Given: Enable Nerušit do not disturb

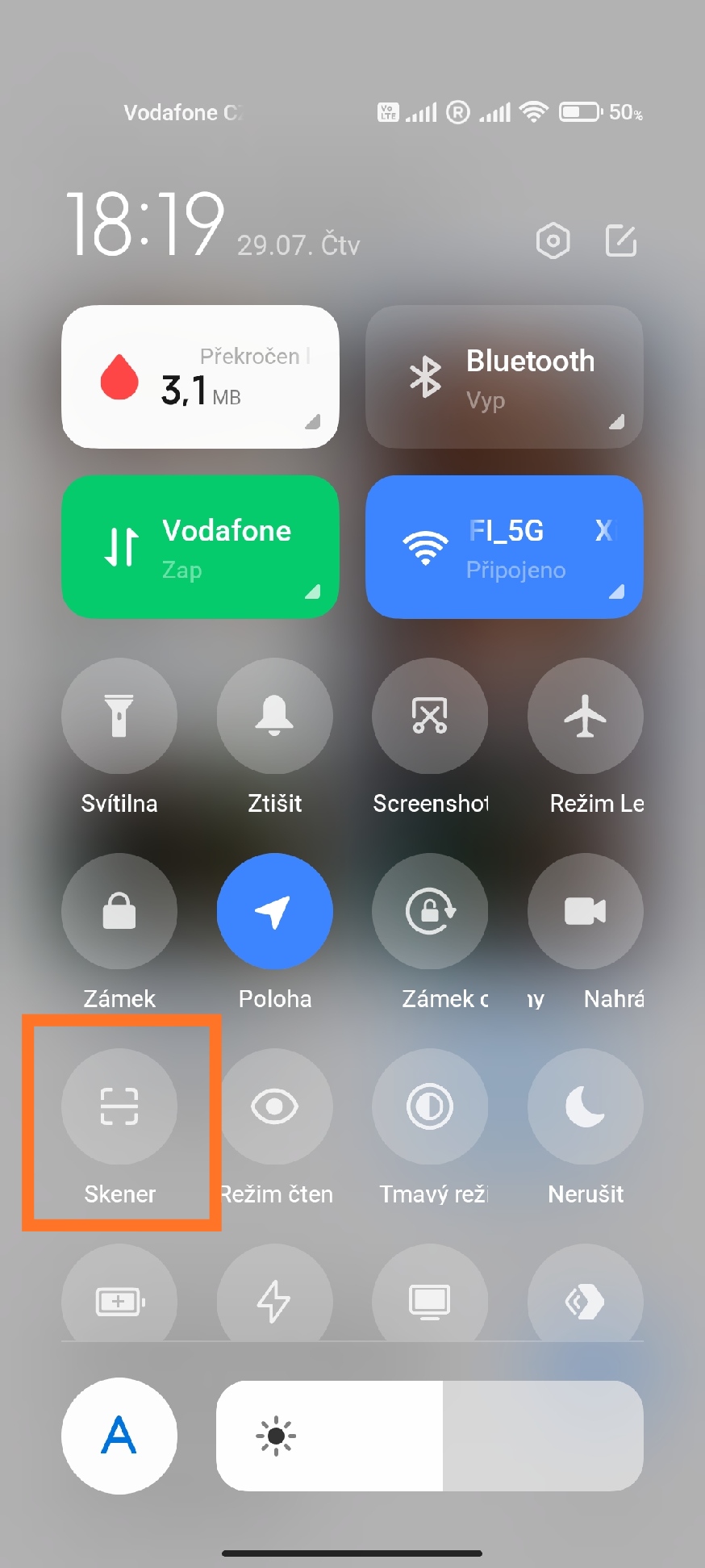Looking at the screenshot, I should [586, 1106].
